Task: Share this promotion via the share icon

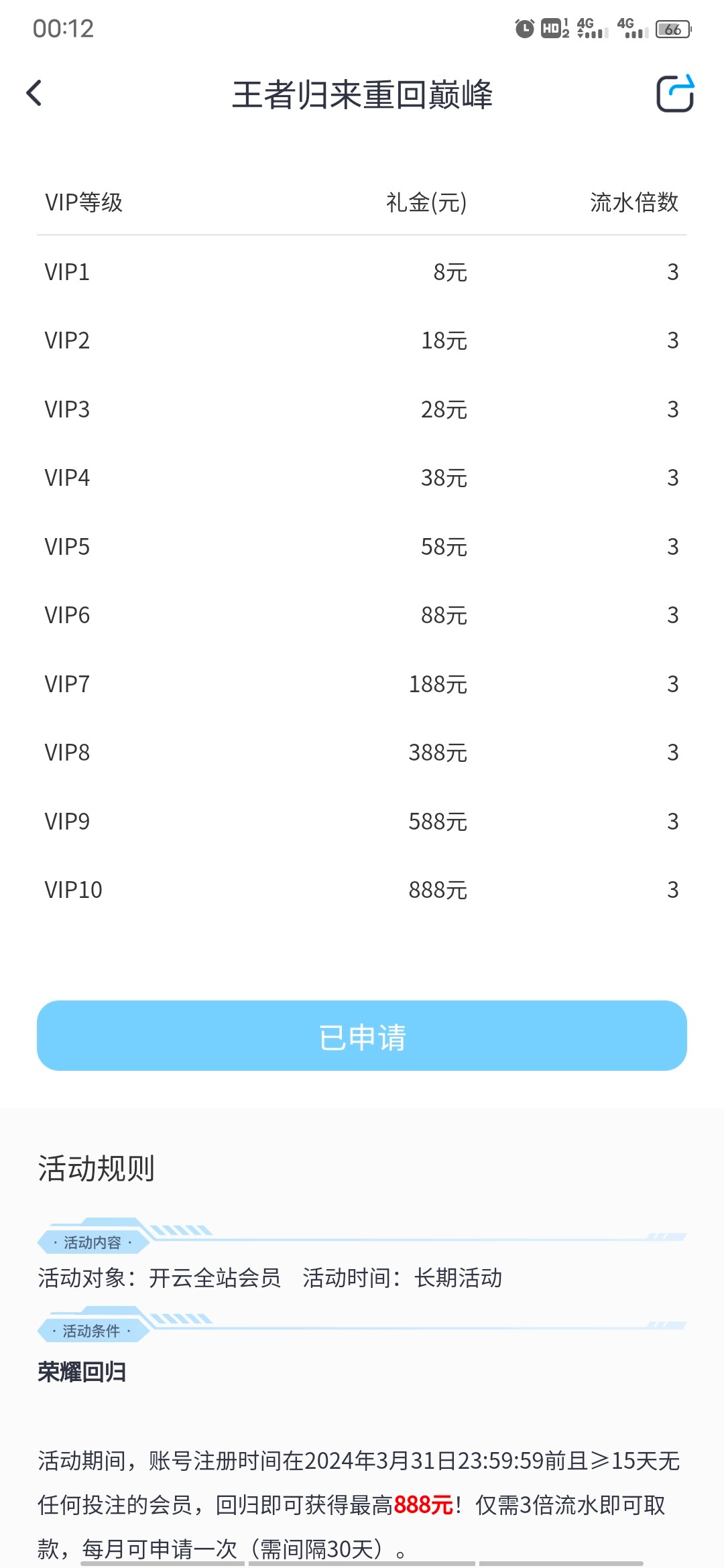Action: tap(674, 94)
